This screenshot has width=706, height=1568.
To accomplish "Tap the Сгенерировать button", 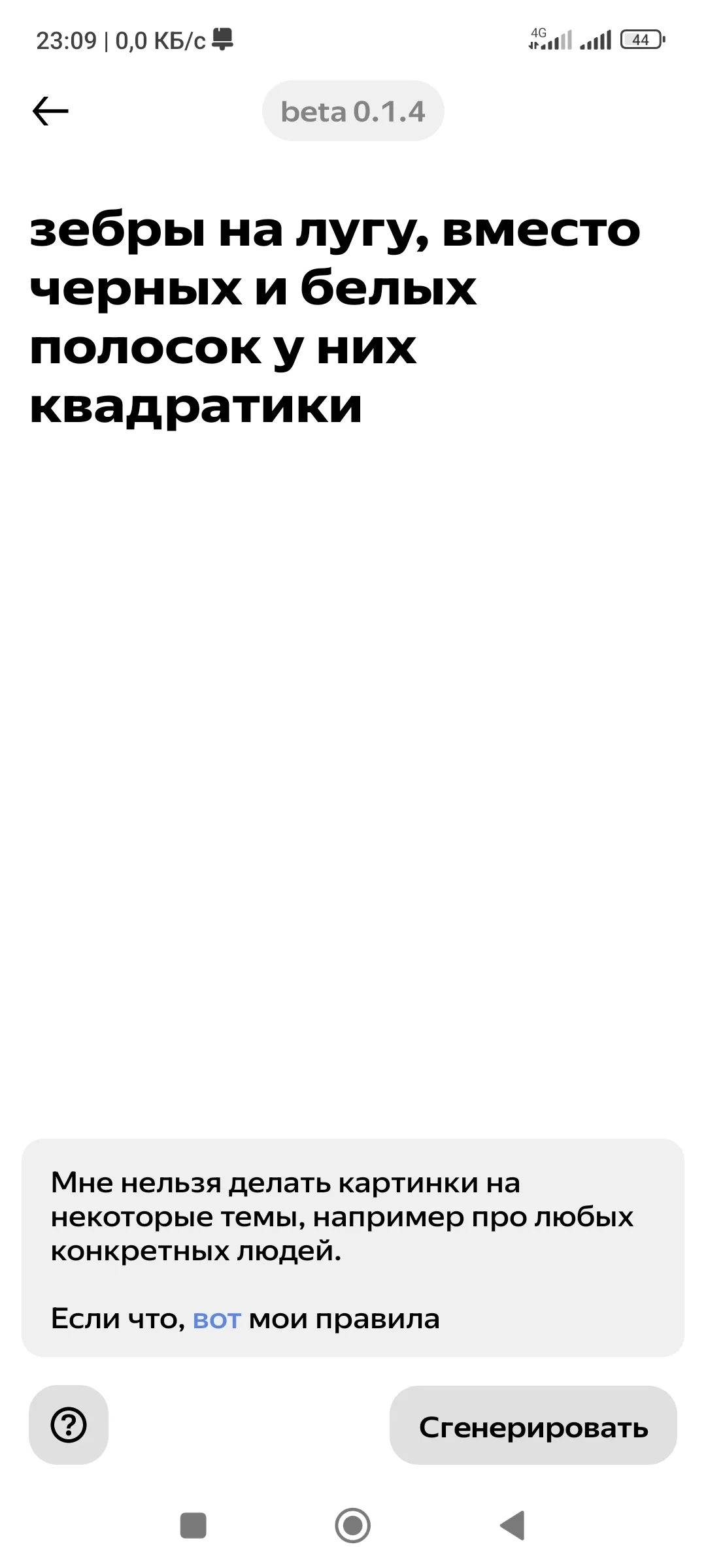I will [533, 1424].
